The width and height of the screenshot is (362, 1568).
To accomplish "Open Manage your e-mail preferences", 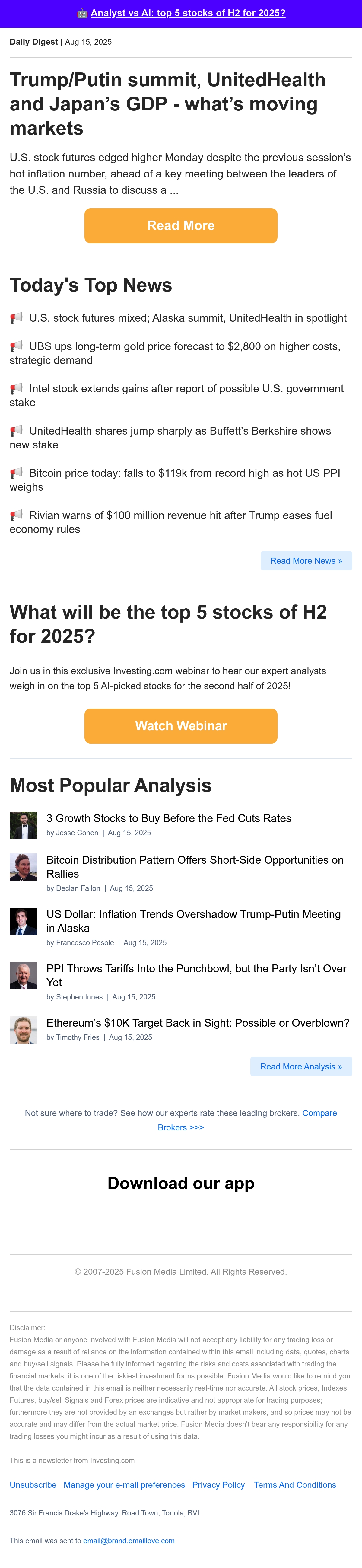I will tap(124, 1485).
